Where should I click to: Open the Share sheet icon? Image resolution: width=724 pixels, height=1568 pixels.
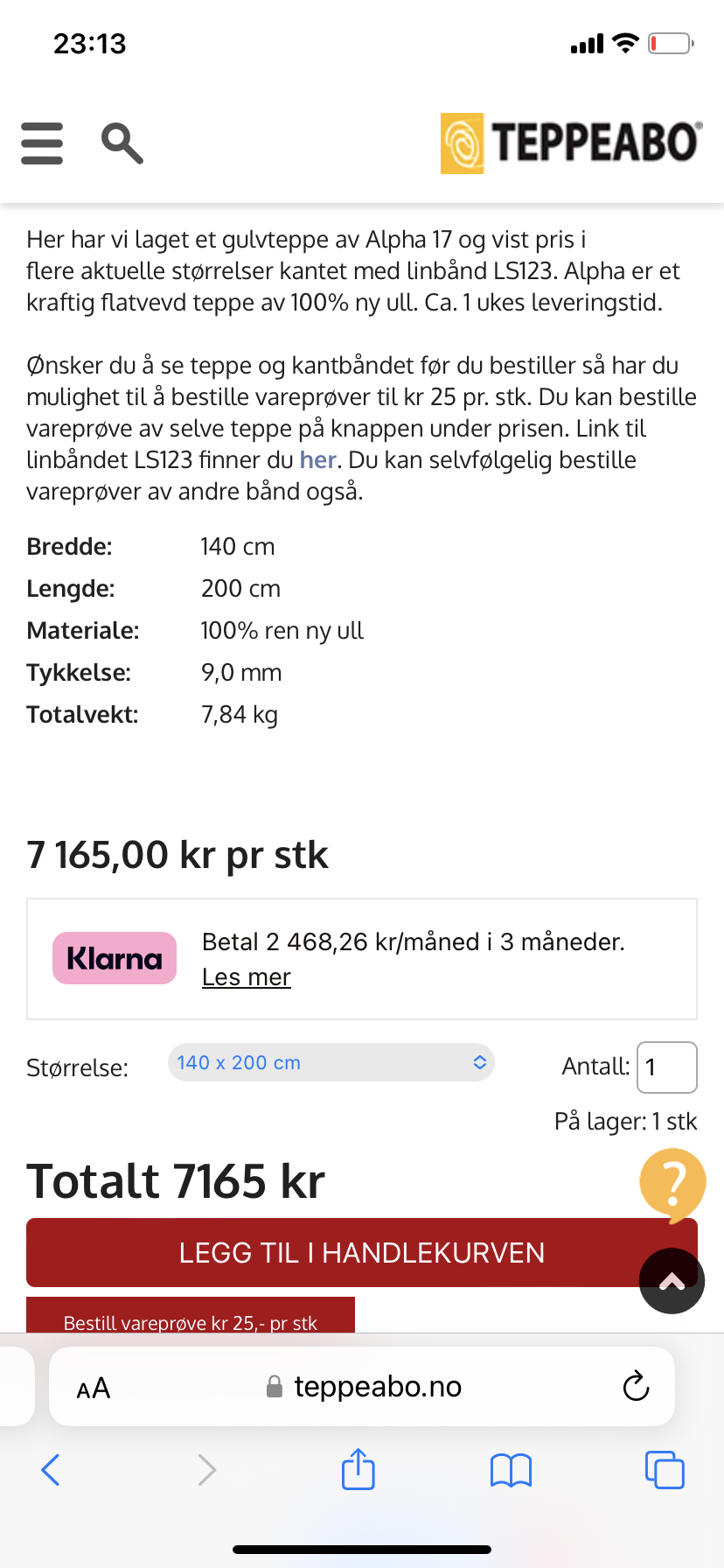tap(358, 1470)
